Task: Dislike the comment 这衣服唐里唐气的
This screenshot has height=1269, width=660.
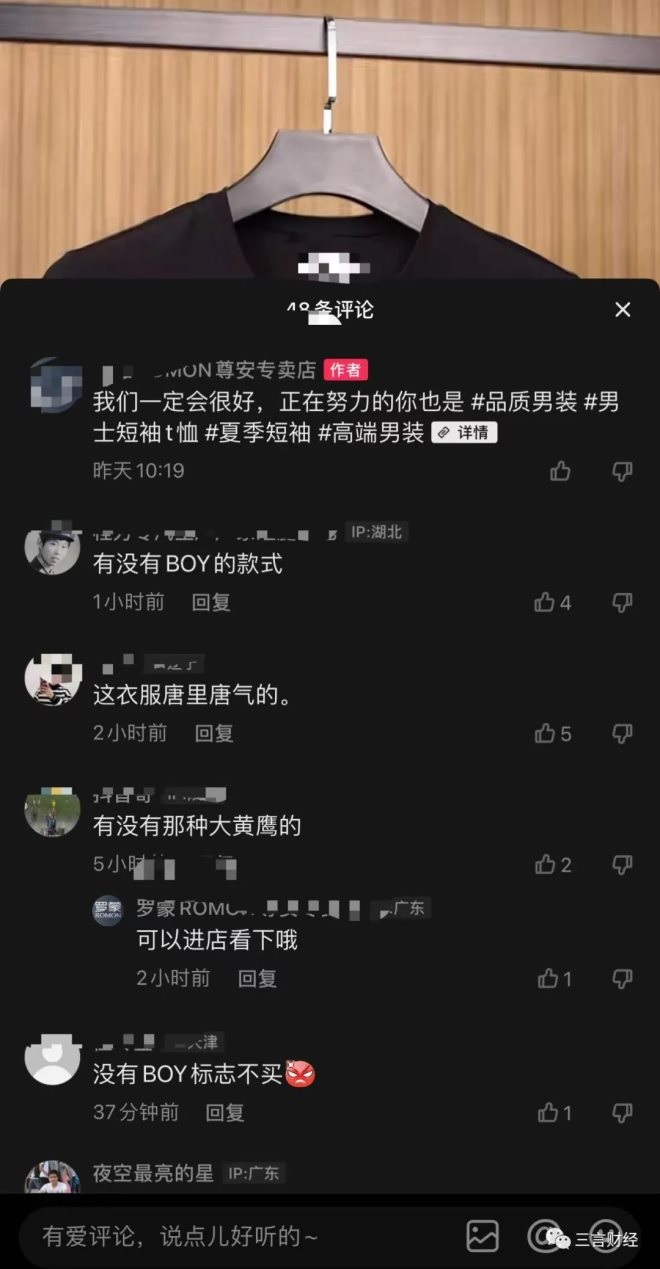Action: tap(622, 734)
